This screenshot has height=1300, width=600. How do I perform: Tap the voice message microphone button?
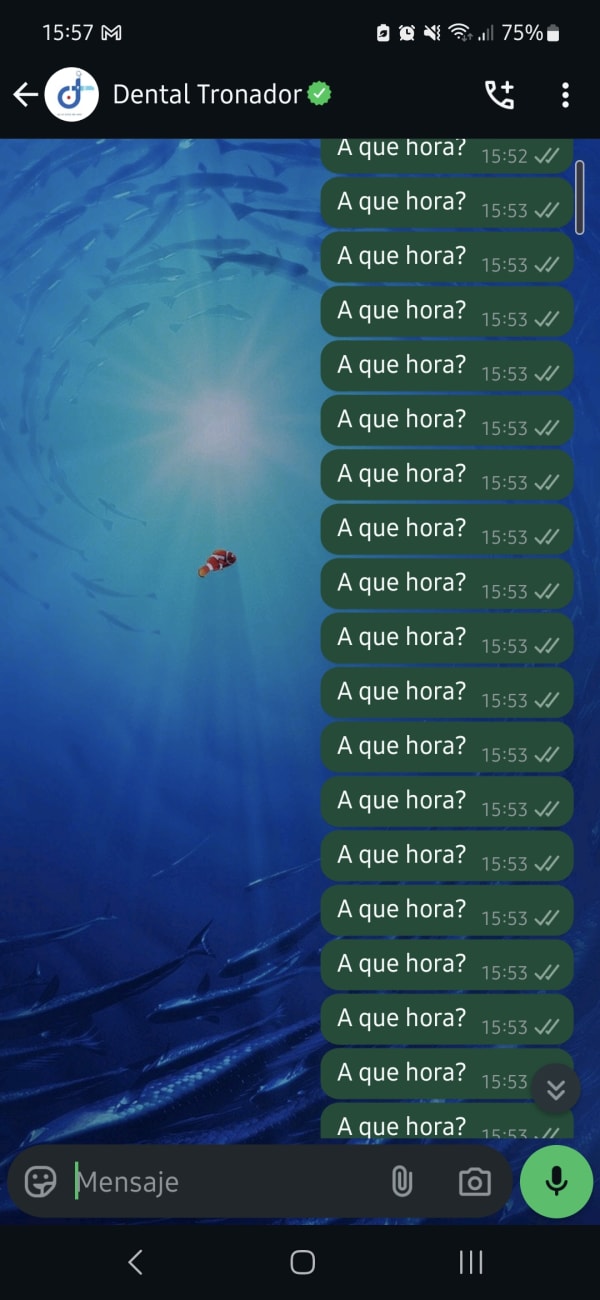point(556,1181)
